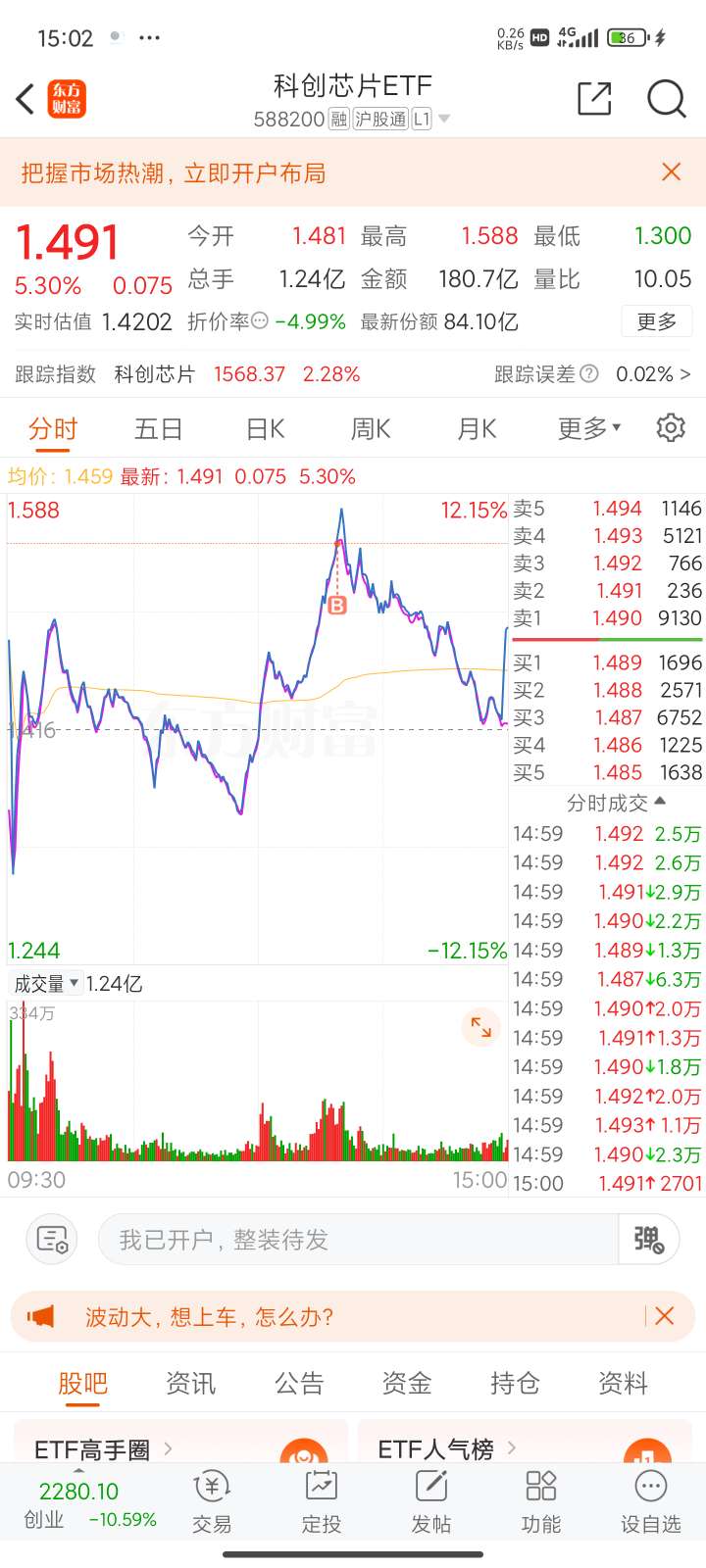Open the search magnifier icon
This screenshot has height=1568, width=706.
click(666, 99)
